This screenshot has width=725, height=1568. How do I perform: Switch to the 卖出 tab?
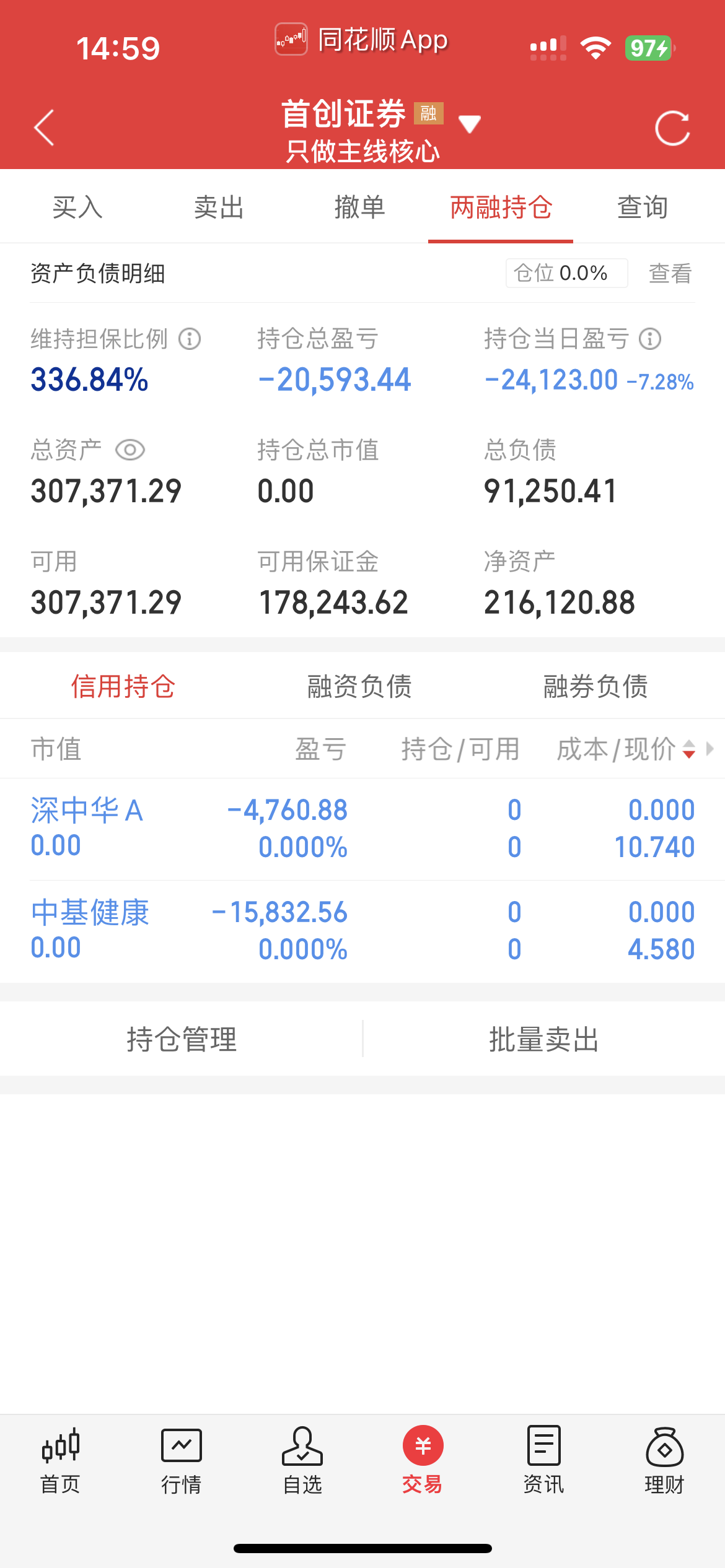click(219, 207)
